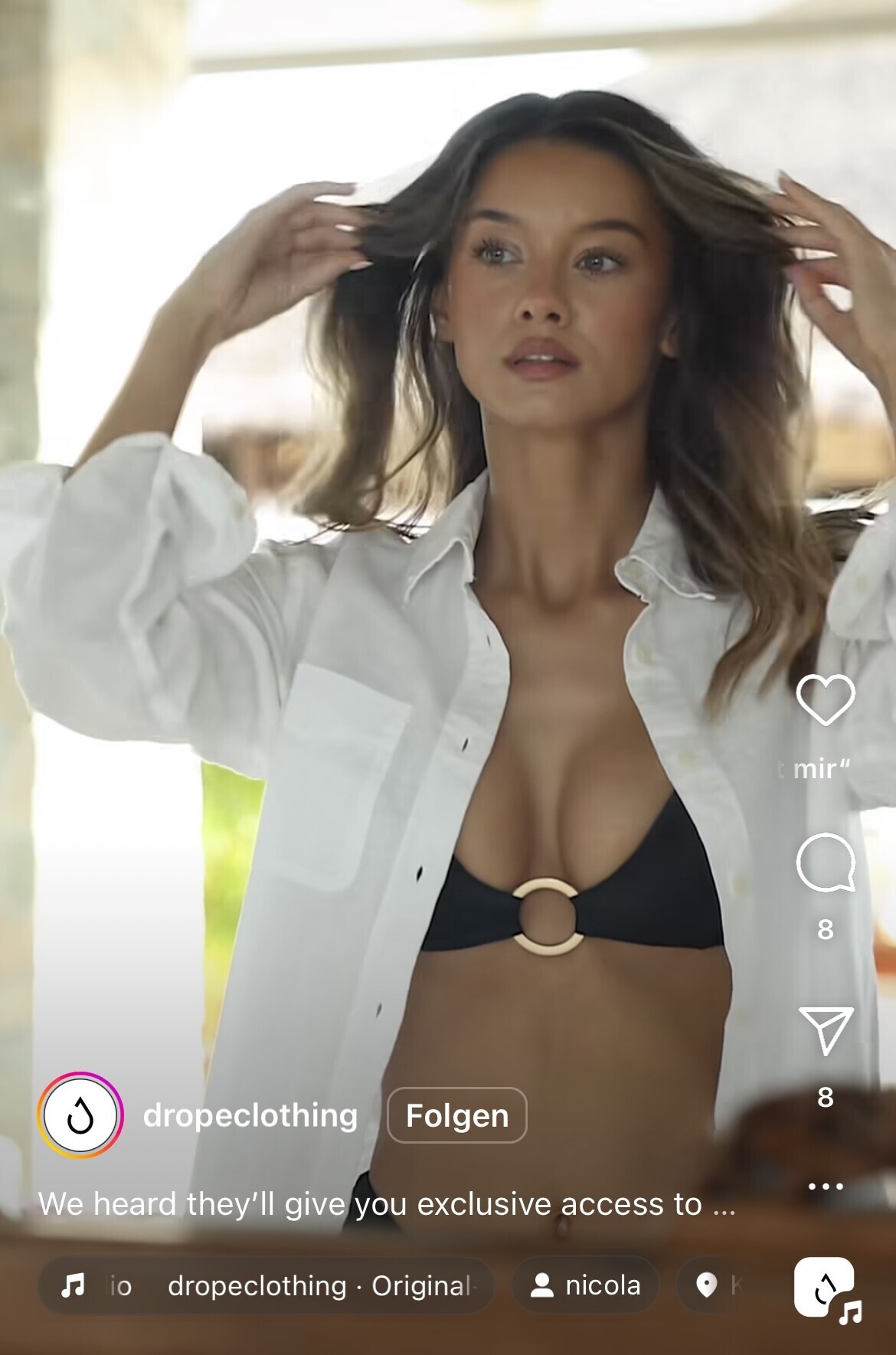The height and width of the screenshot is (1355, 896).
Task: Open the audio thumbnail in the corner
Action: [x=826, y=1288]
